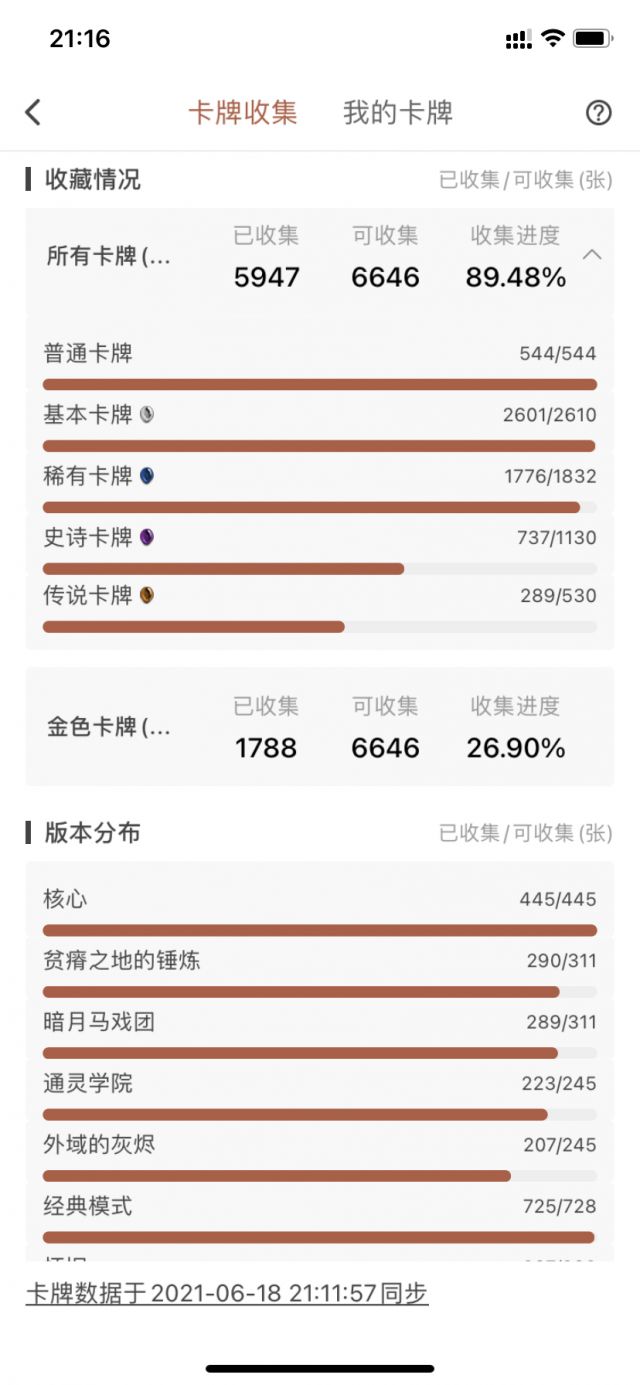Go back using the top-left arrow
The width and height of the screenshot is (640, 1385).
coord(33,112)
